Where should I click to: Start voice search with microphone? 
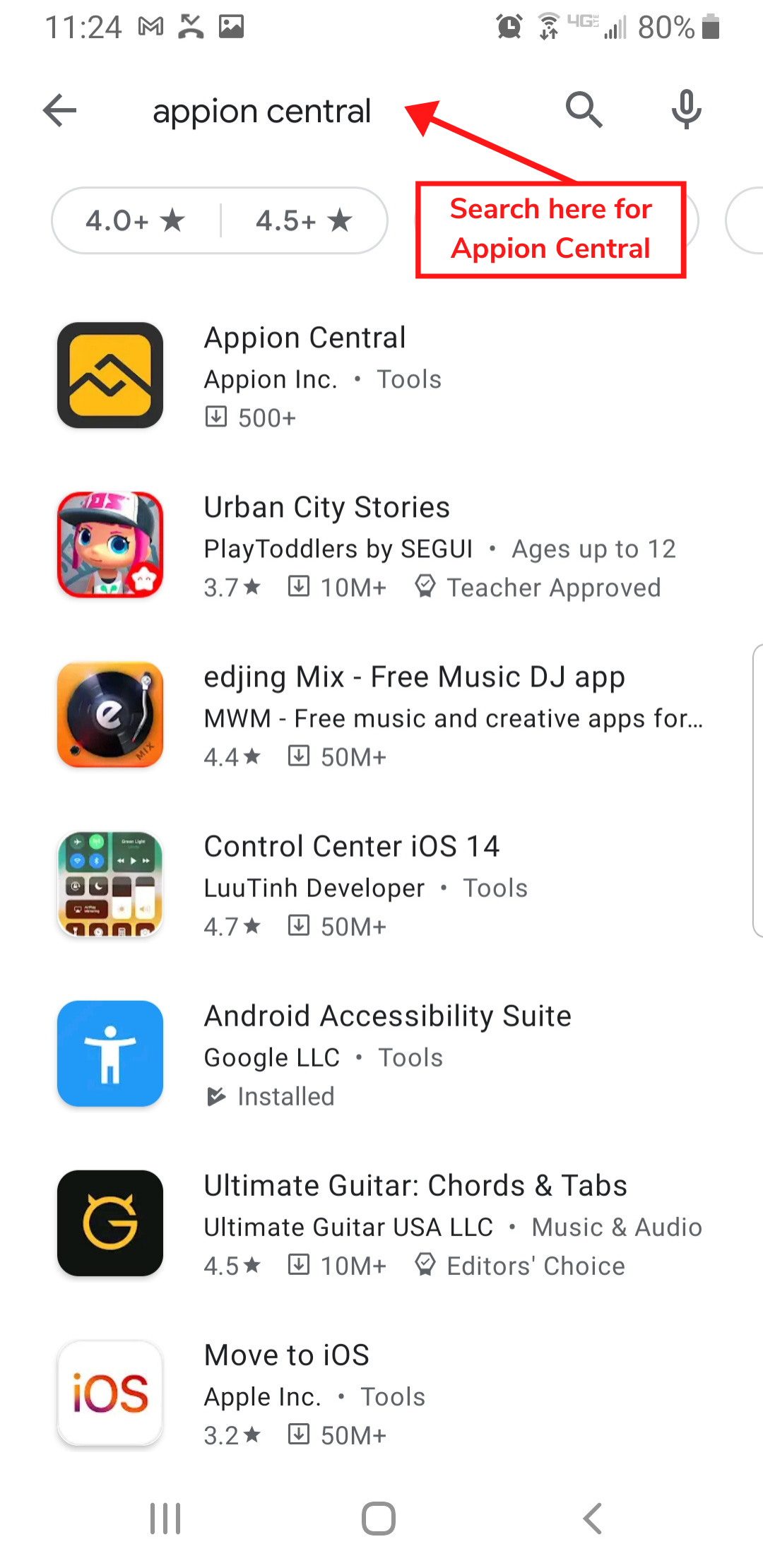click(x=685, y=110)
